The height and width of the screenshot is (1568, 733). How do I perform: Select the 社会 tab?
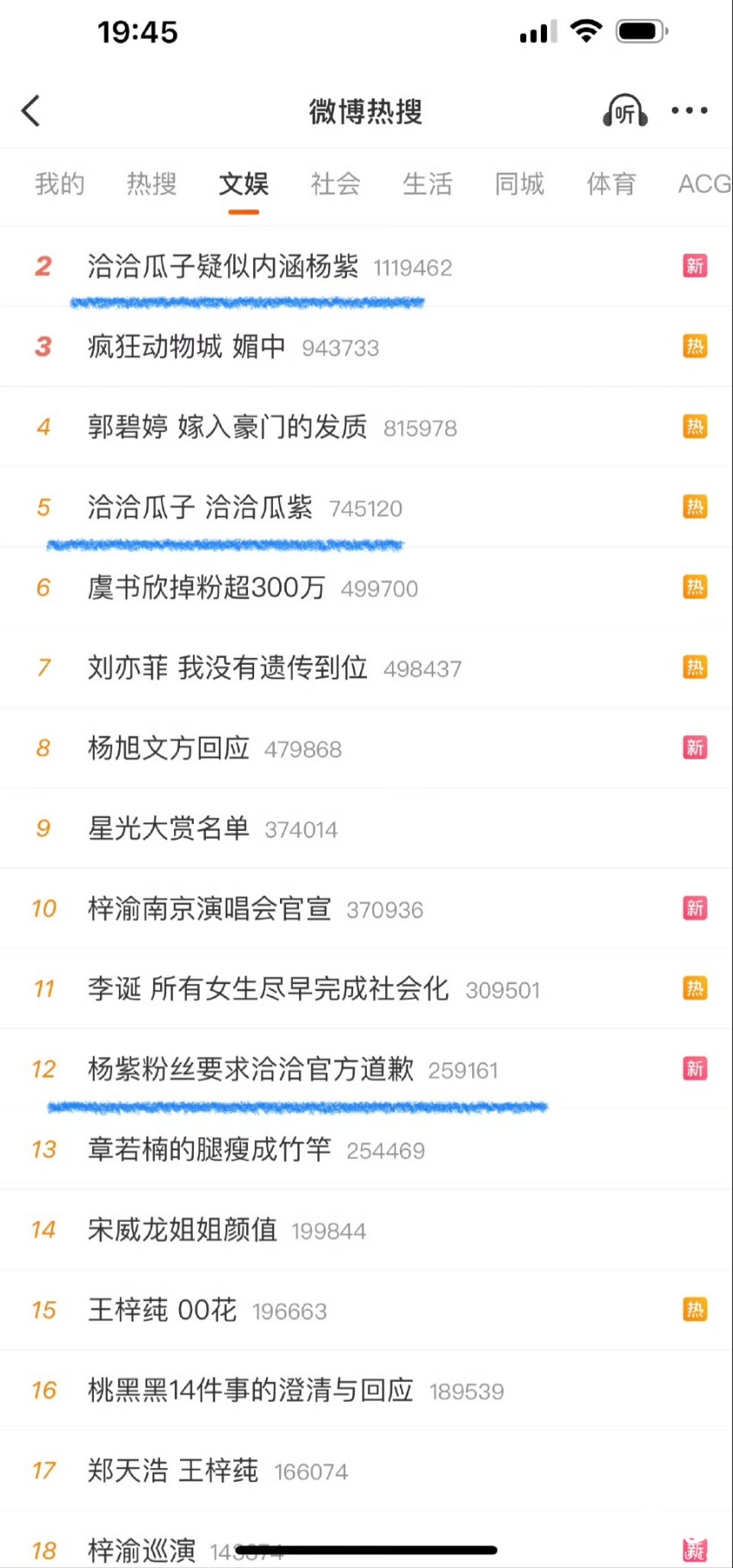click(335, 183)
